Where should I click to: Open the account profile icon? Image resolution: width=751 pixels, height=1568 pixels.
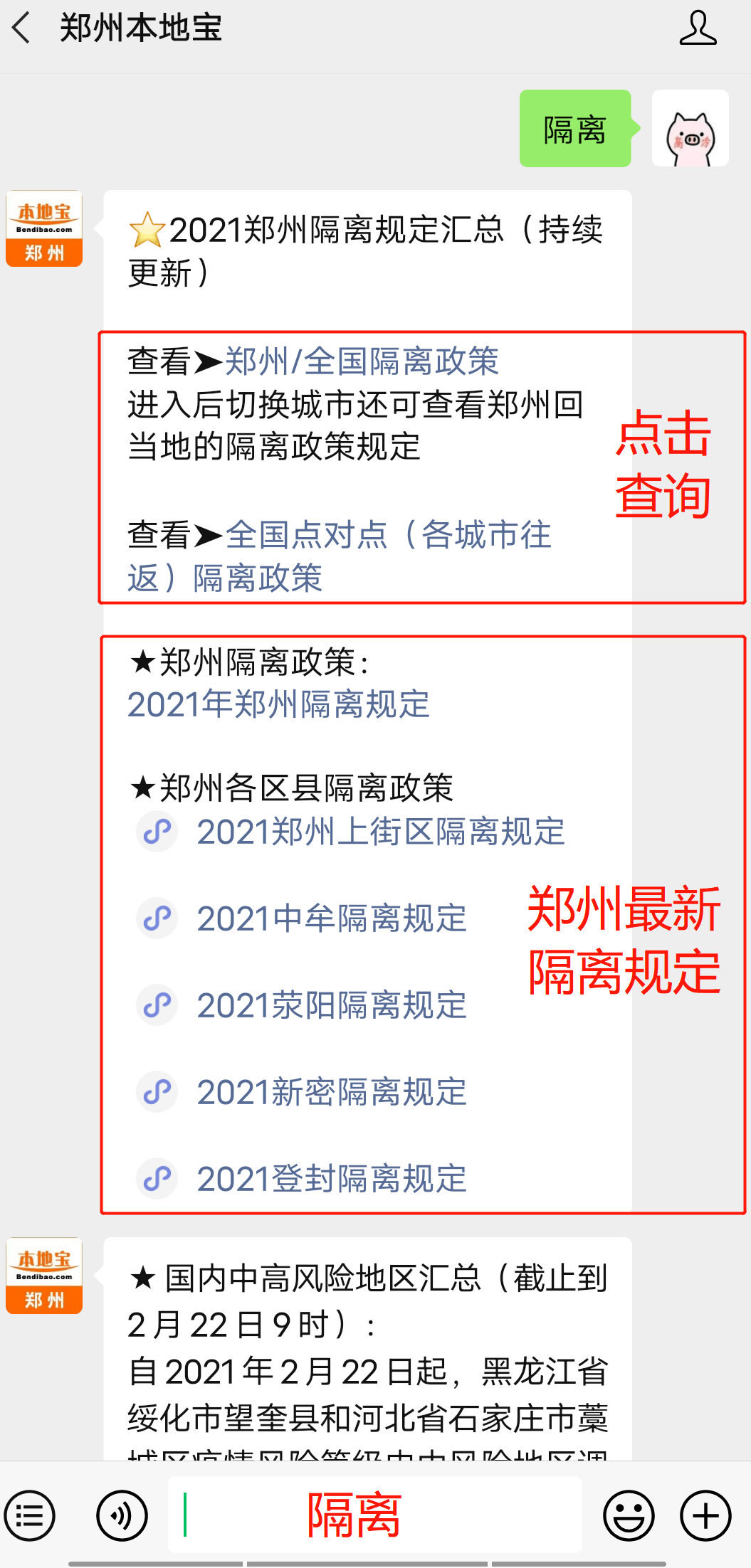[698, 28]
